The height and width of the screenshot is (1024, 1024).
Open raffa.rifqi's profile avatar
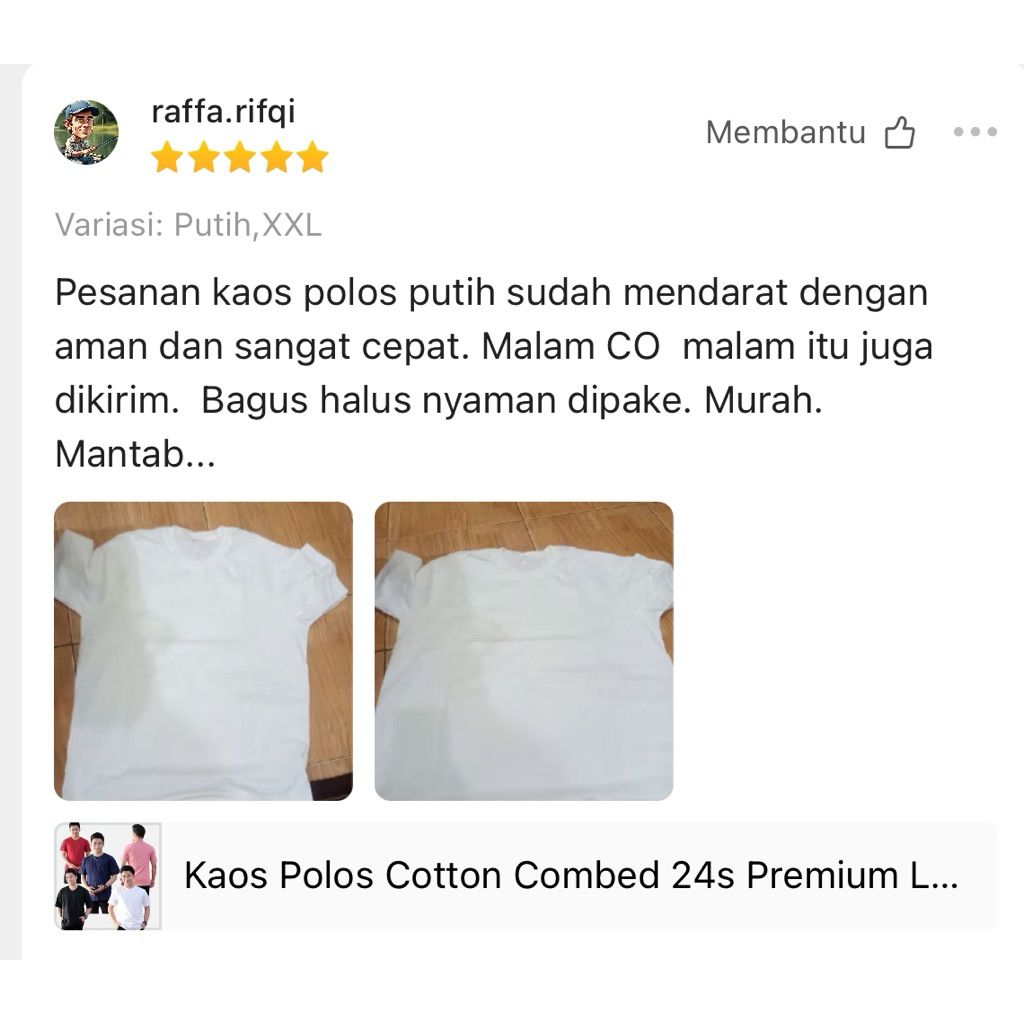click(86, 132)
